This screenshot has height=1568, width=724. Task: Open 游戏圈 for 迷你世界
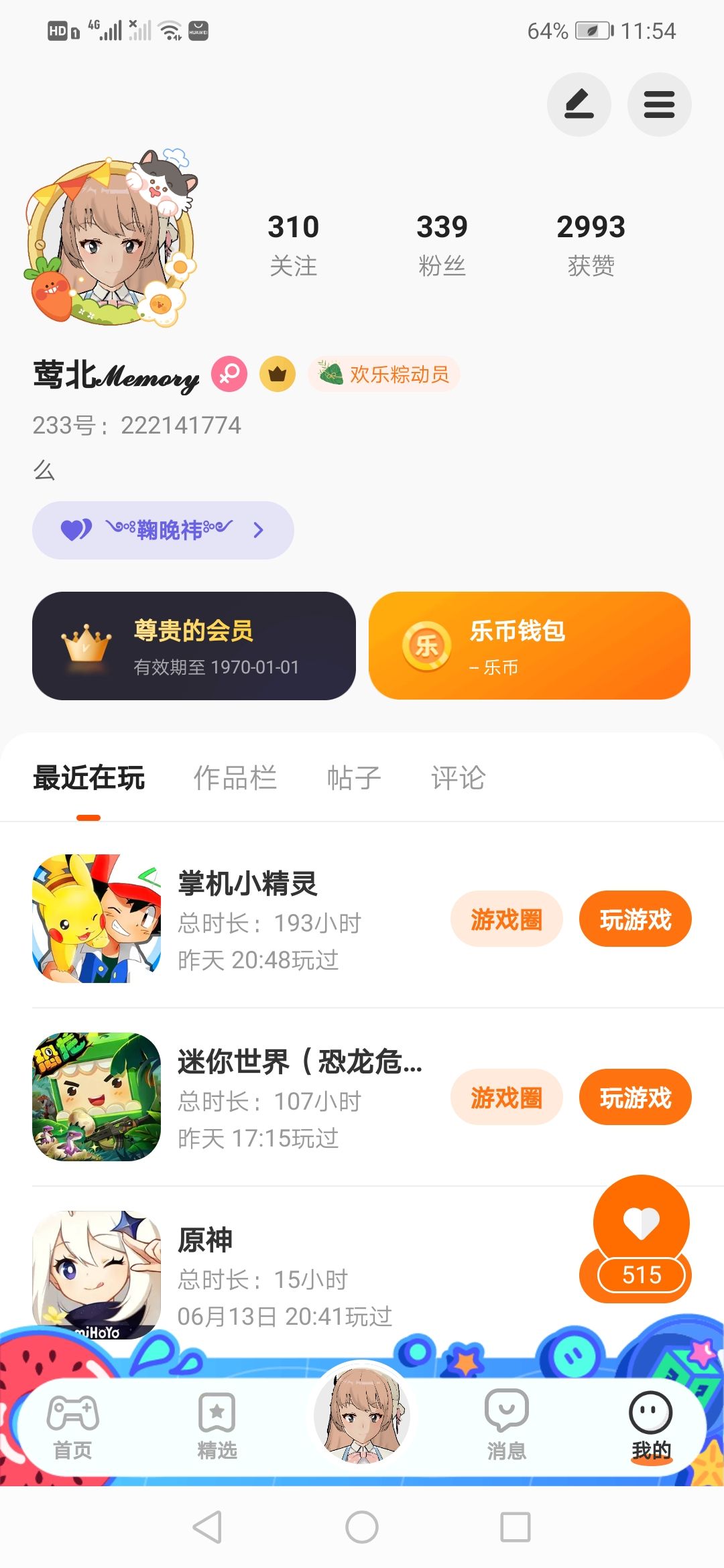tap(506, 1098)
